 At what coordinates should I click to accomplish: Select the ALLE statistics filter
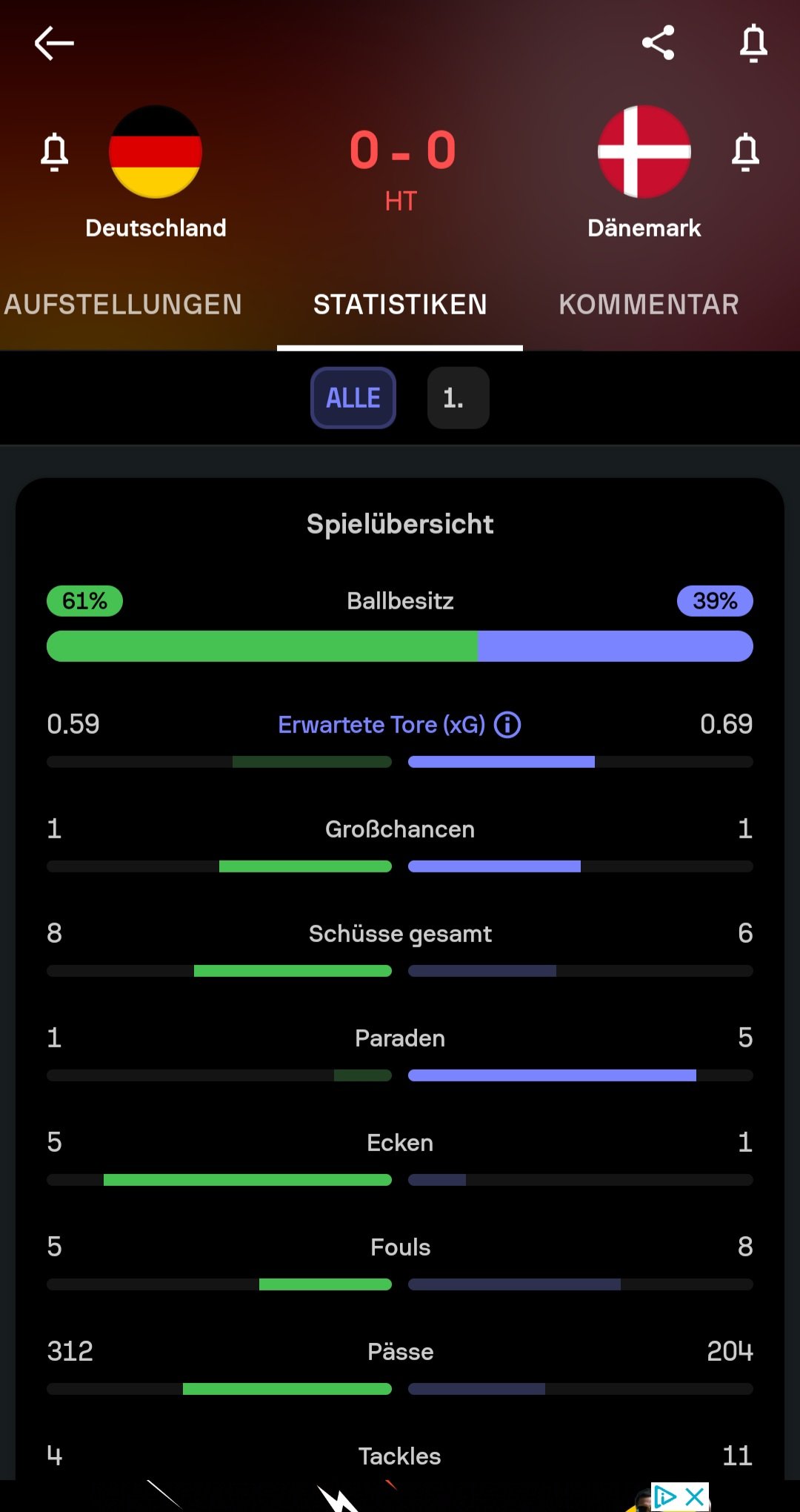[353, 398]
